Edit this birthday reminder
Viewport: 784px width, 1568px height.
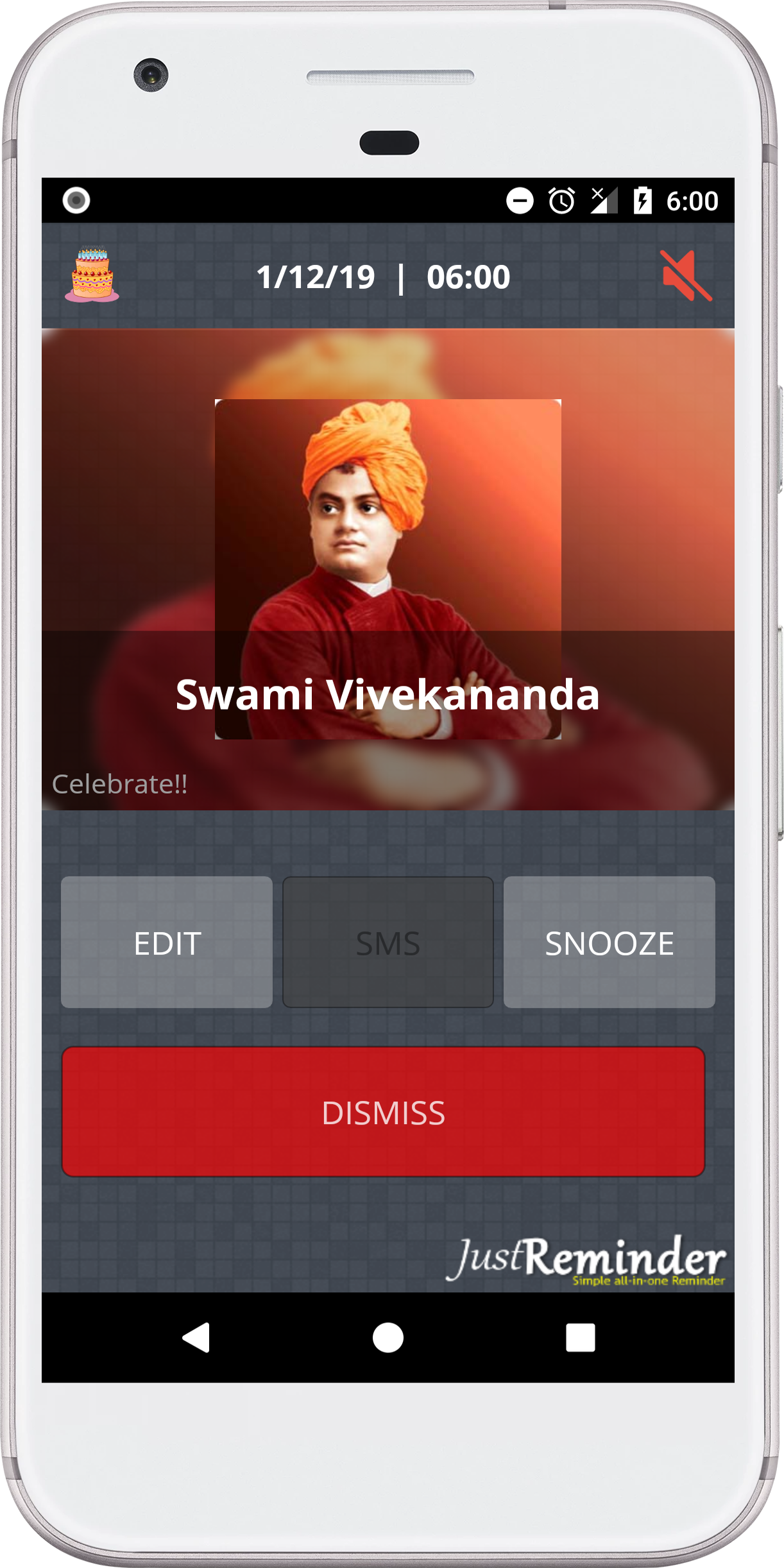(x=167, y=942)
